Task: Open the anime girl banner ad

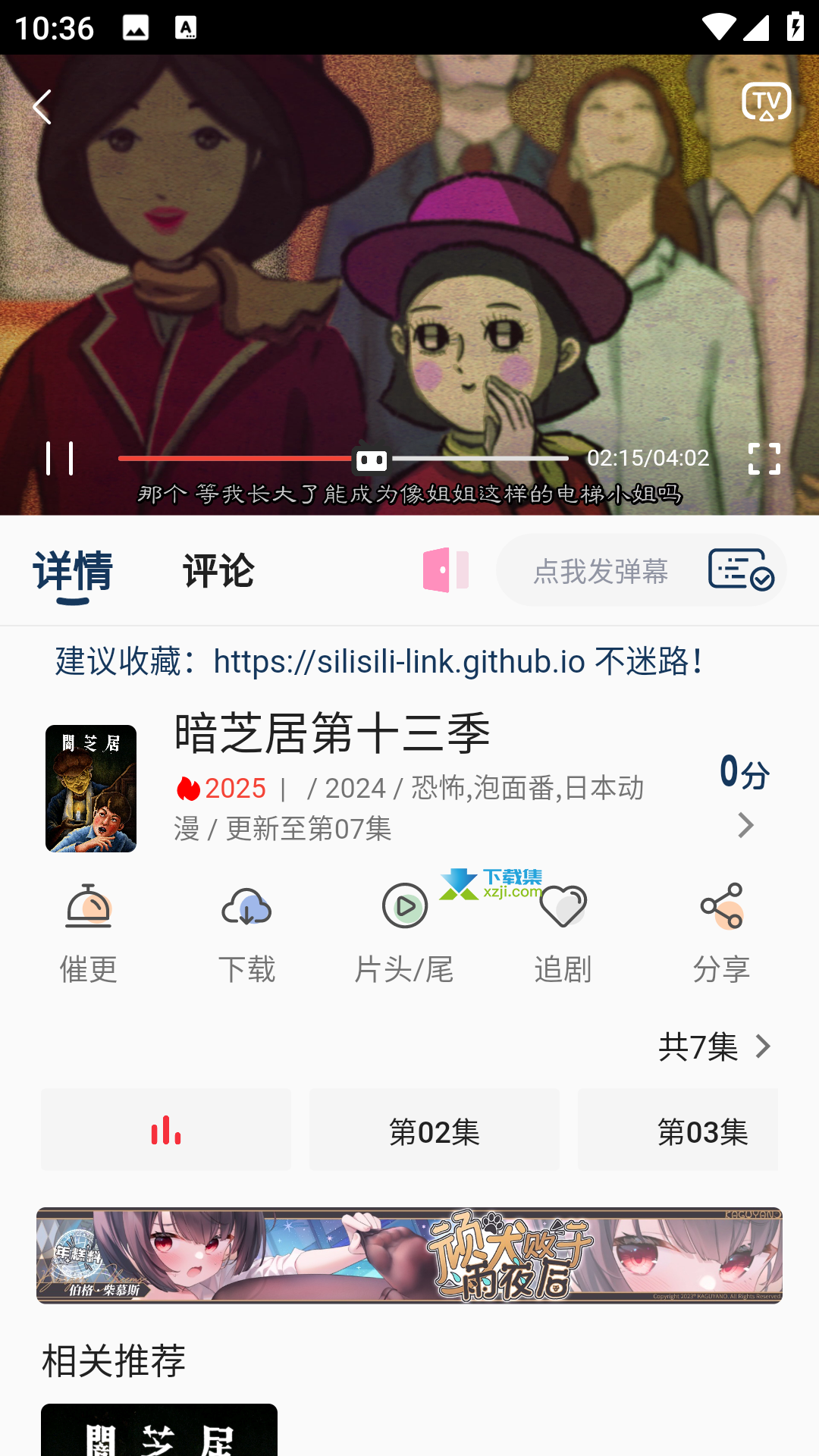Action: [x=409, y=1256]
